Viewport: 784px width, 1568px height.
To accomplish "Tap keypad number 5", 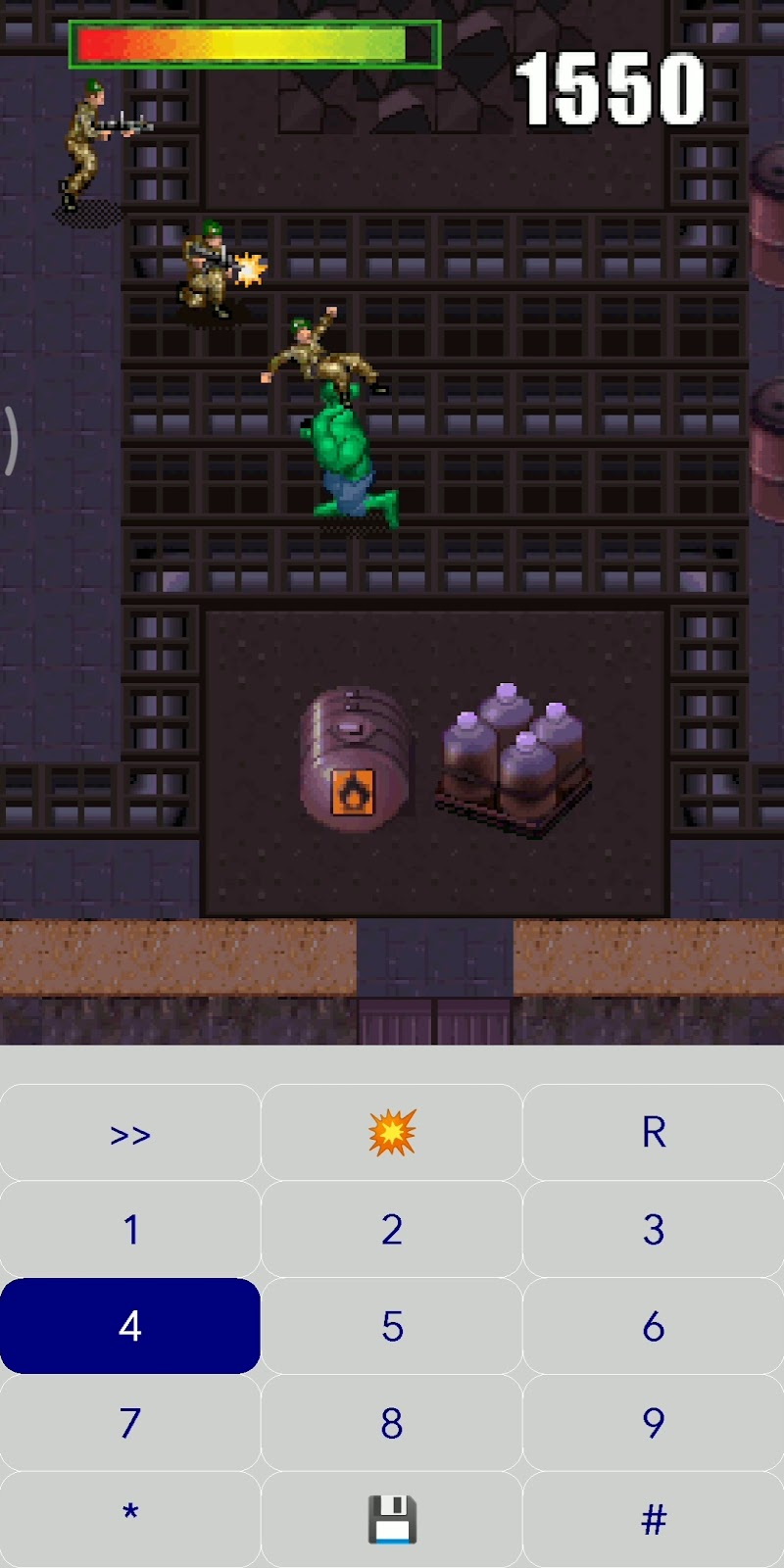I will tap(392, 1326).
